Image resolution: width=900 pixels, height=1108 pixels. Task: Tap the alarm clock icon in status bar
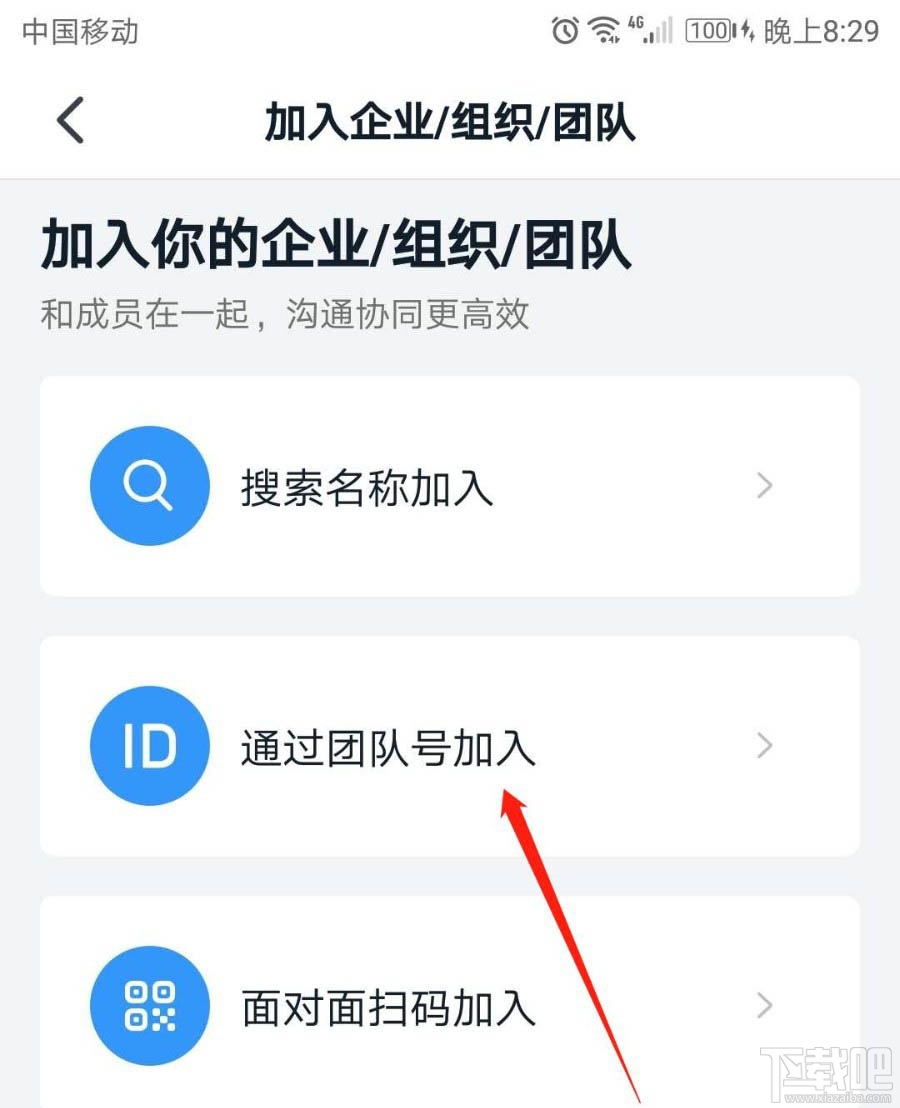pos(564,31)
